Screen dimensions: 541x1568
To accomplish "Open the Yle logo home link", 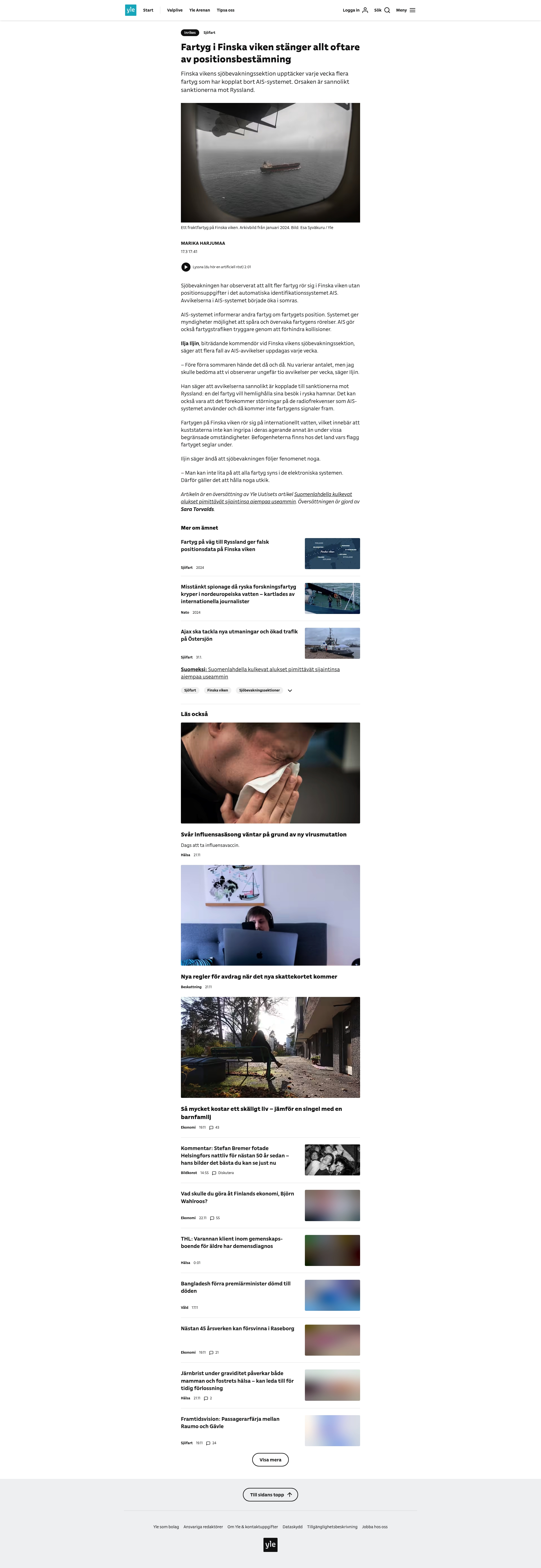I will tap(130, 10).
